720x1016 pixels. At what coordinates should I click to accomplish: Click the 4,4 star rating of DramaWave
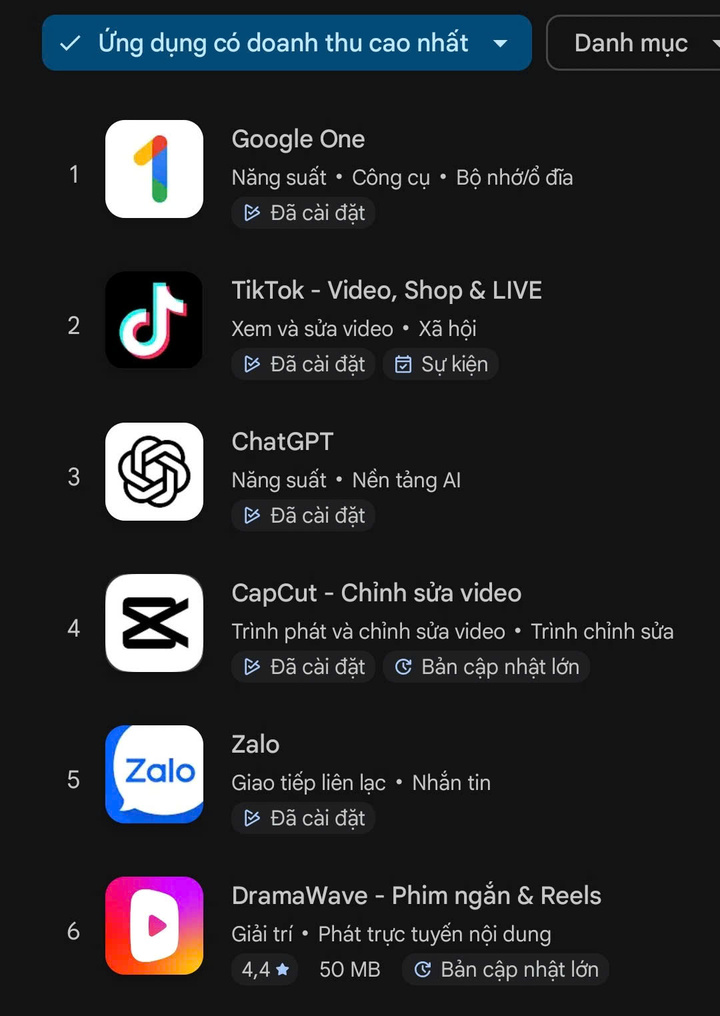[264, 969]
